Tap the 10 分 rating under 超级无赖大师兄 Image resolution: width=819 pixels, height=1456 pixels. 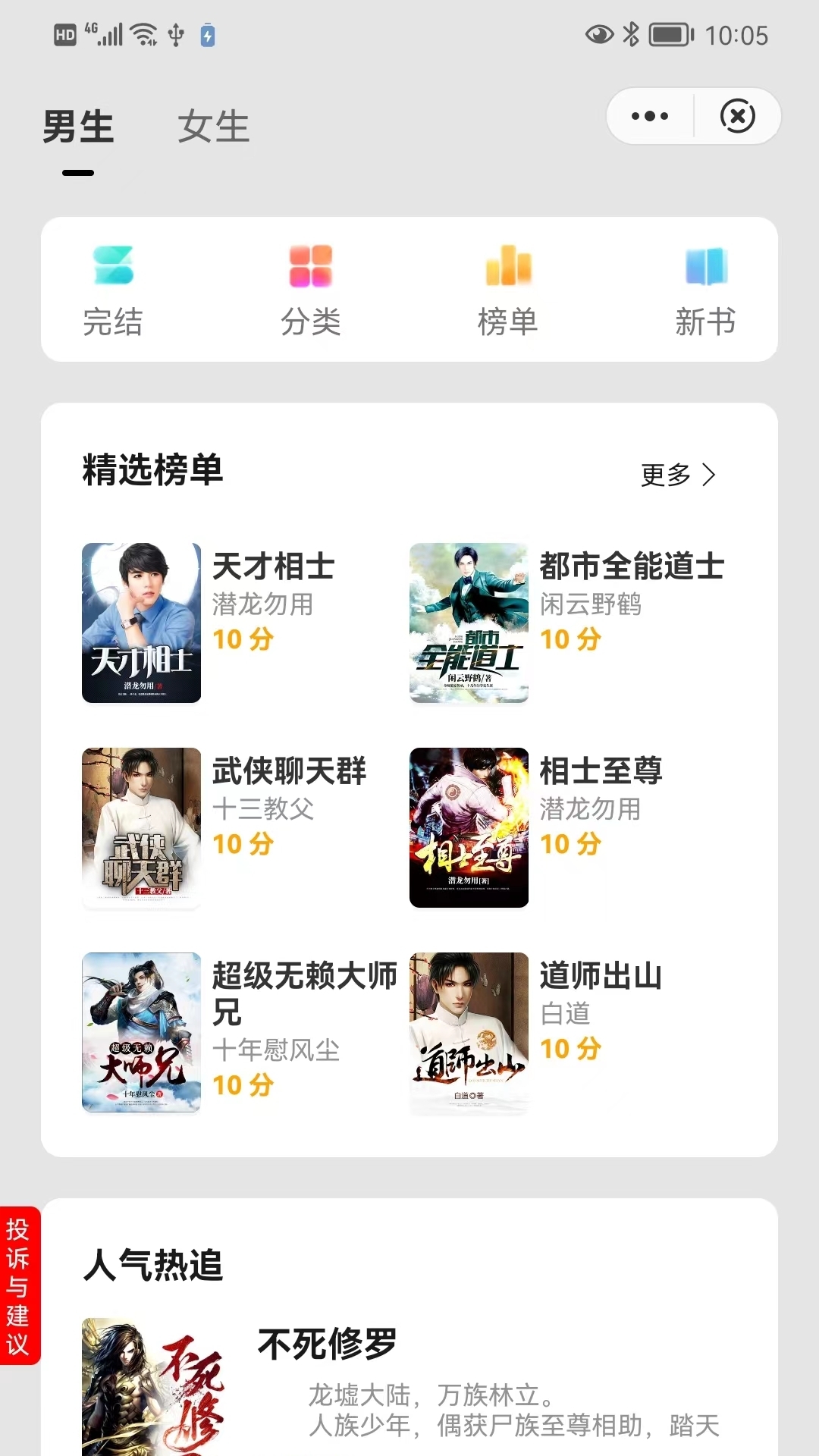(x=242, y=1085)
